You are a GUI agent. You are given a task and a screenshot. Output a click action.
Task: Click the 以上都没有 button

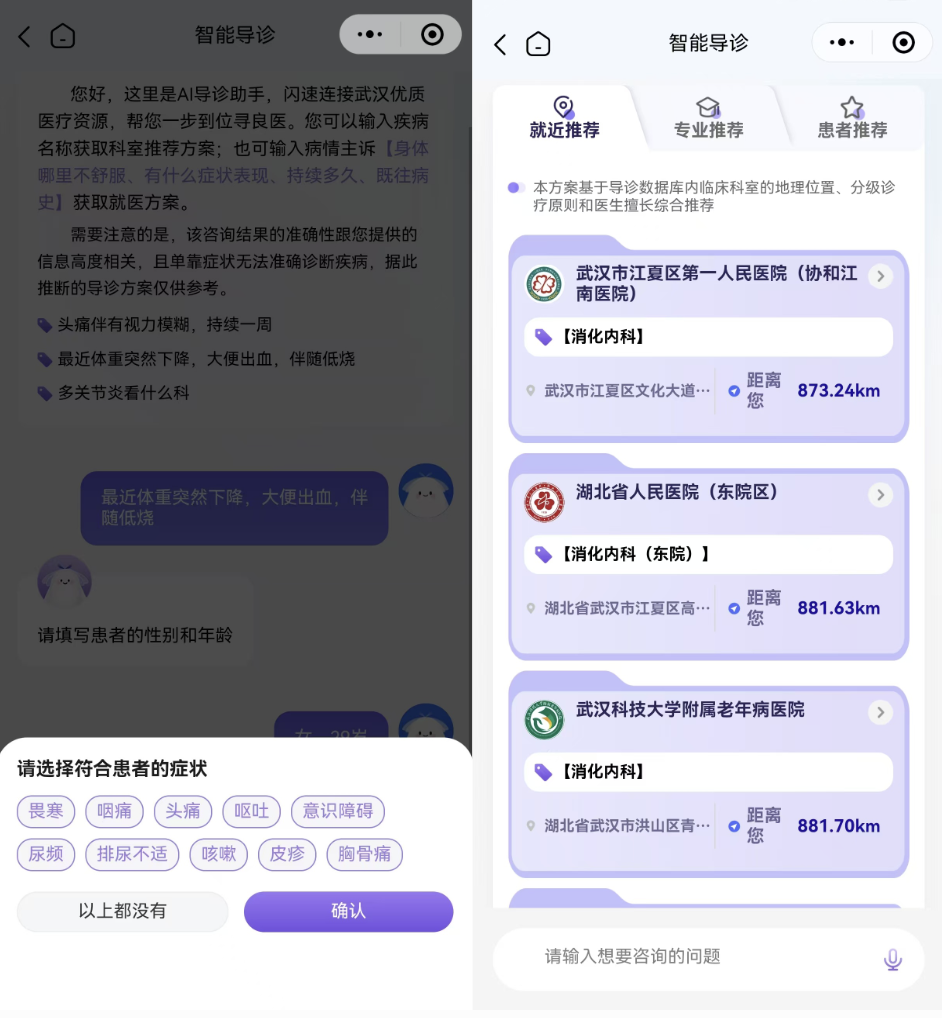[x=121, y=911]
